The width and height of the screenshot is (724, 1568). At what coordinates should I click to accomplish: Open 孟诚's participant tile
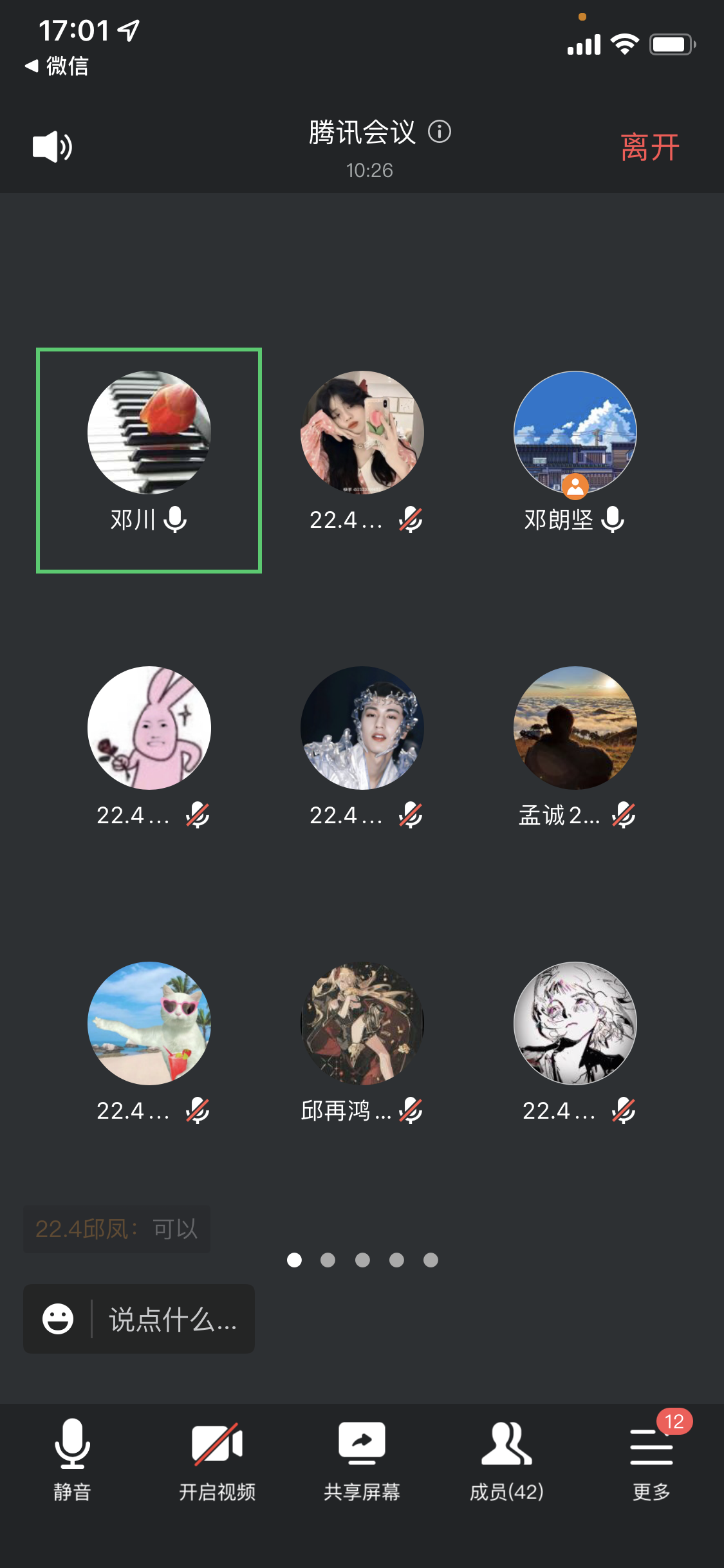click(x=575, y=747)
